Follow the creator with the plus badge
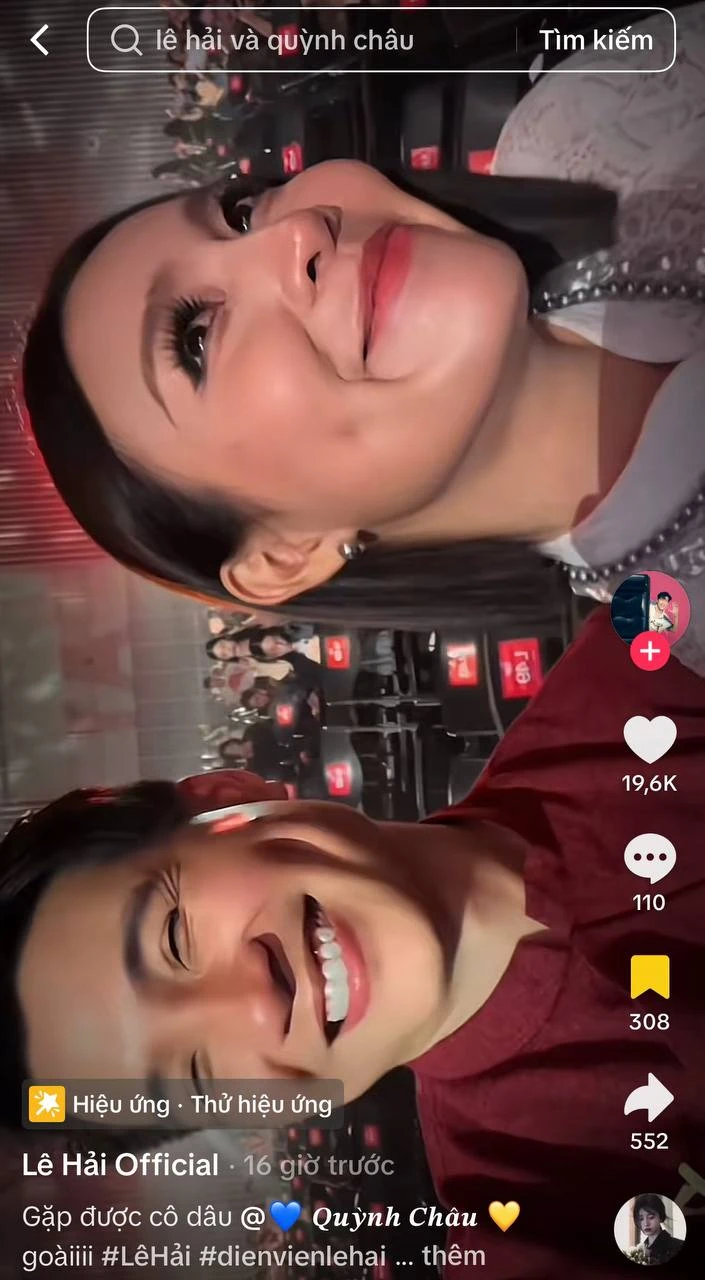Viewport: 705px width, 1280px height. pyautogui.click(x=650, y=653)
